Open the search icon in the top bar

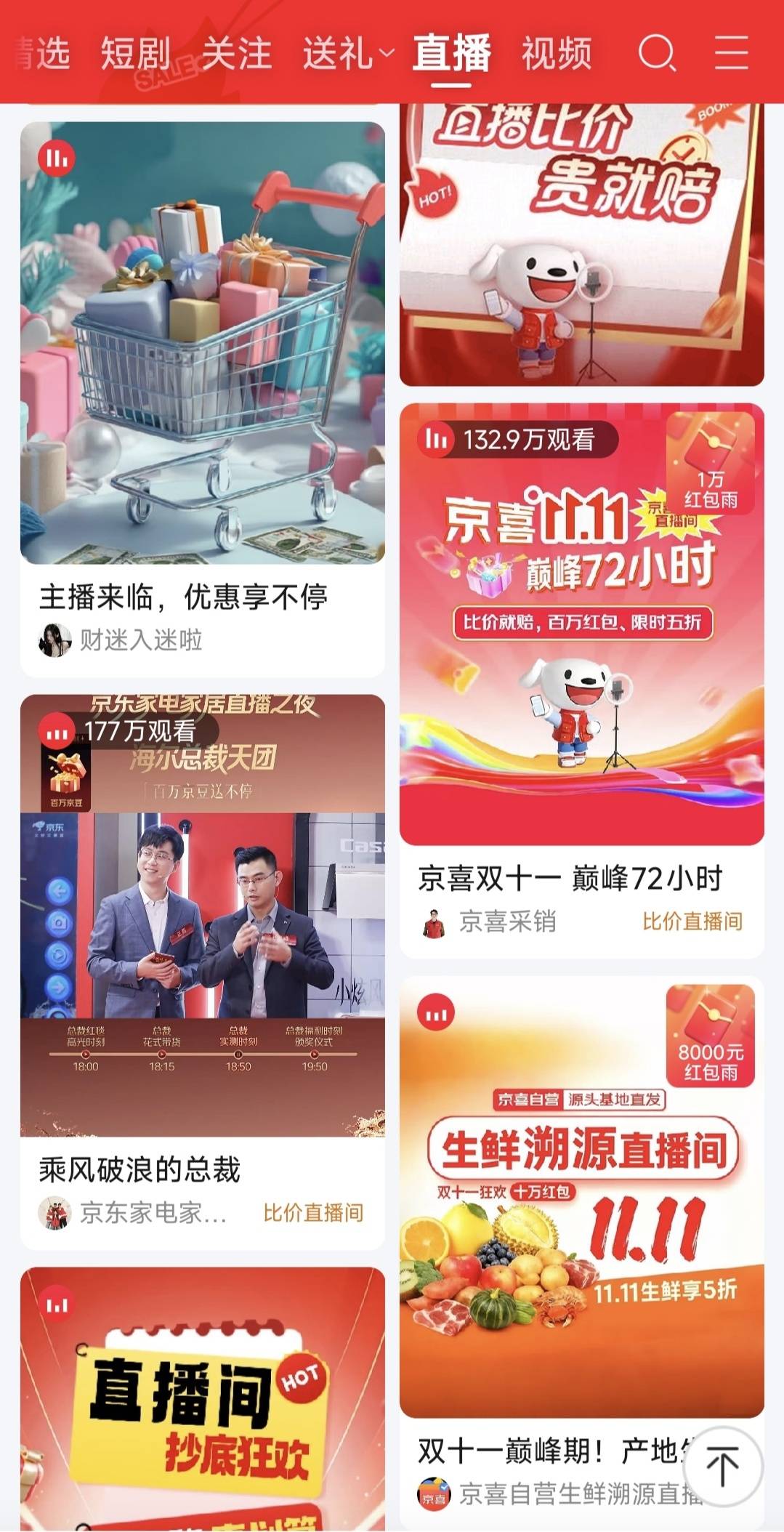click(657, 54)
